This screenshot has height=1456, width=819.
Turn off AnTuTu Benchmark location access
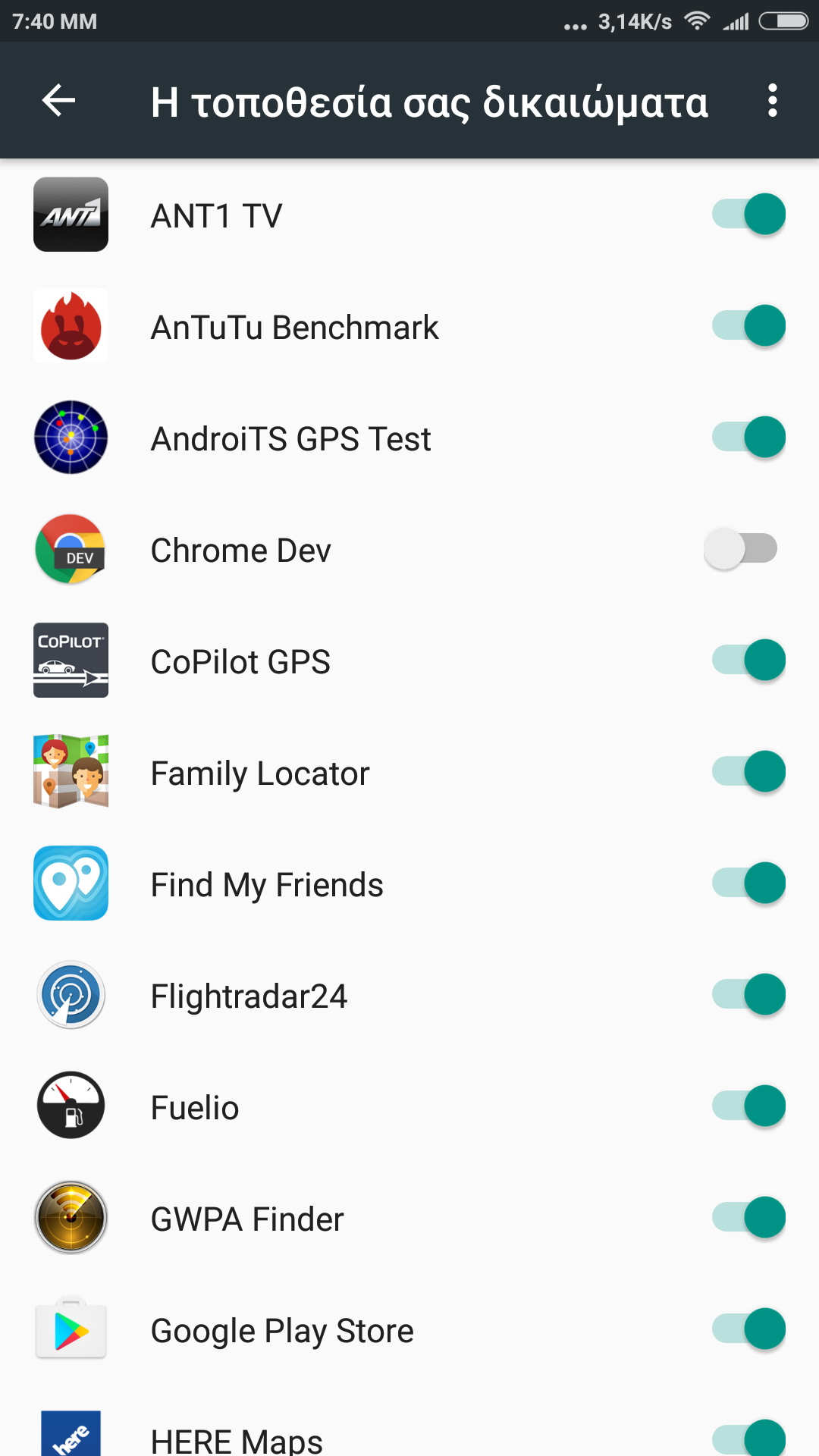tap(748, 326)
